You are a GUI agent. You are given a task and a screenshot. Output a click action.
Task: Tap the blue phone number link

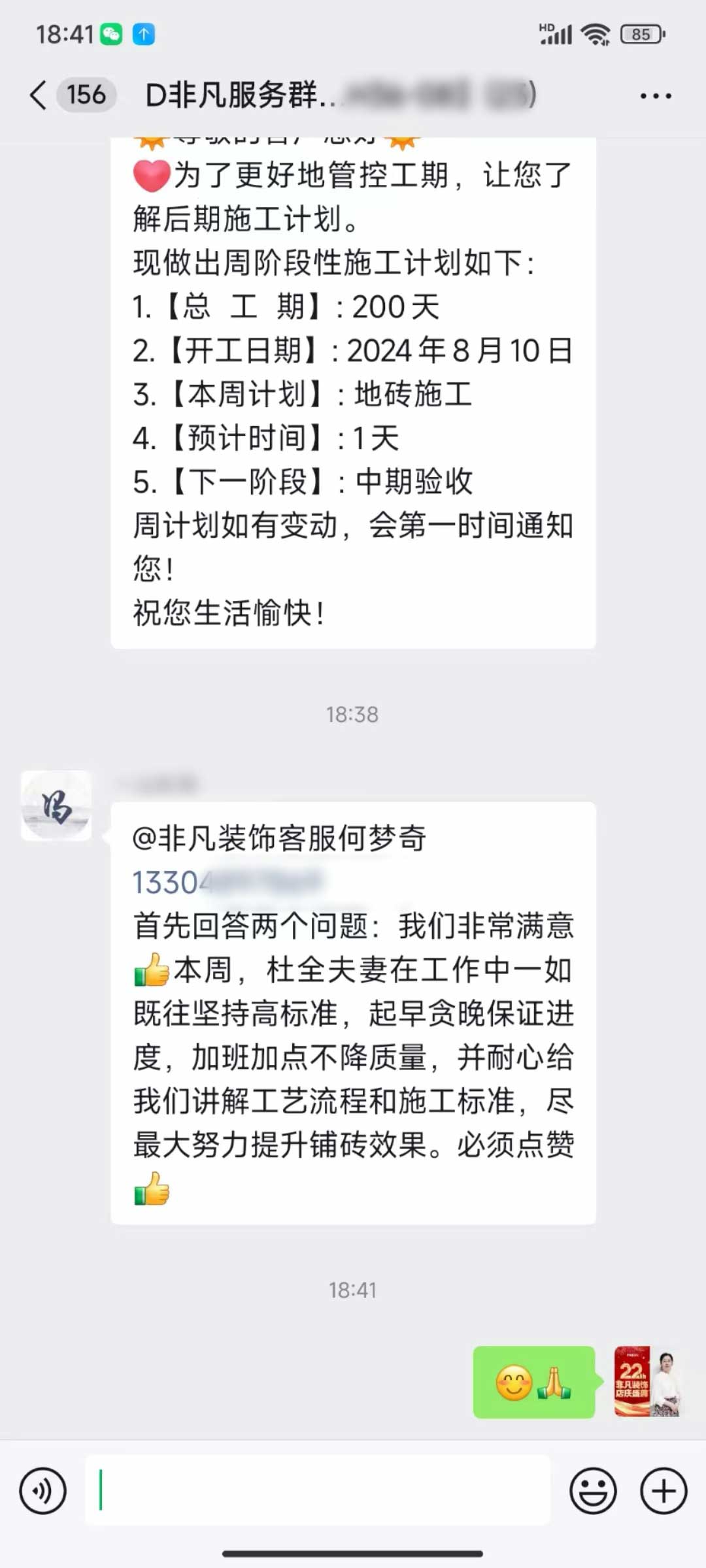226,883
